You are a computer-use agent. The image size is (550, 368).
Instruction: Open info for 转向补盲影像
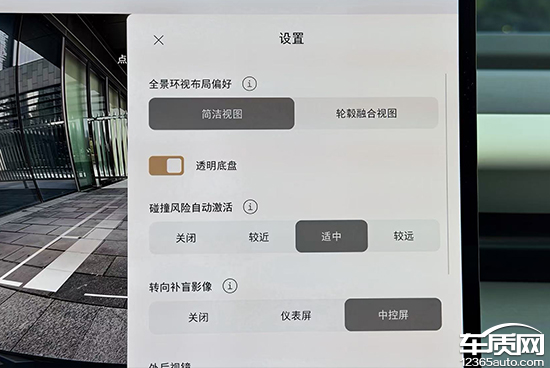point(230,286)
